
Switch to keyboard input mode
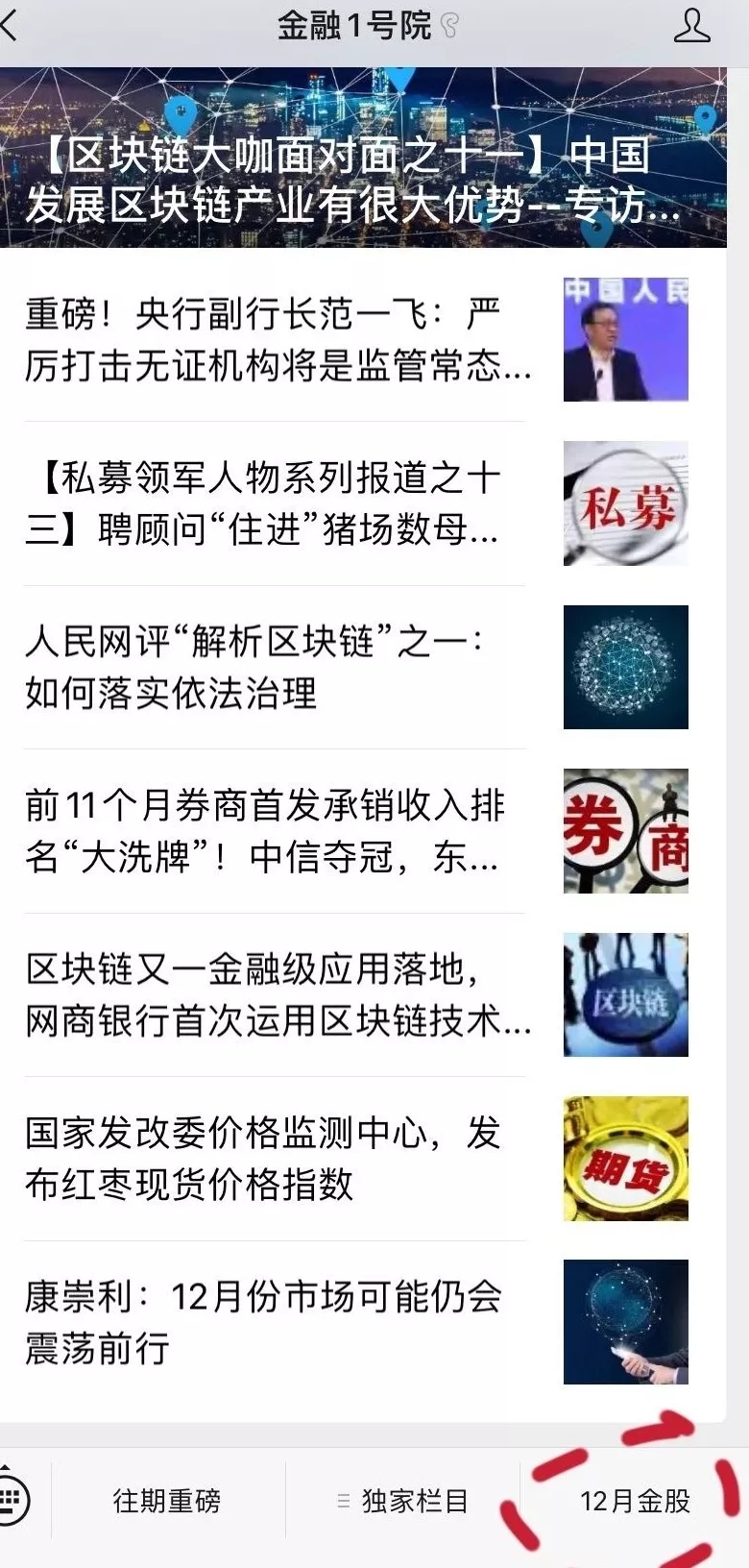click(x=13, y=1500)
